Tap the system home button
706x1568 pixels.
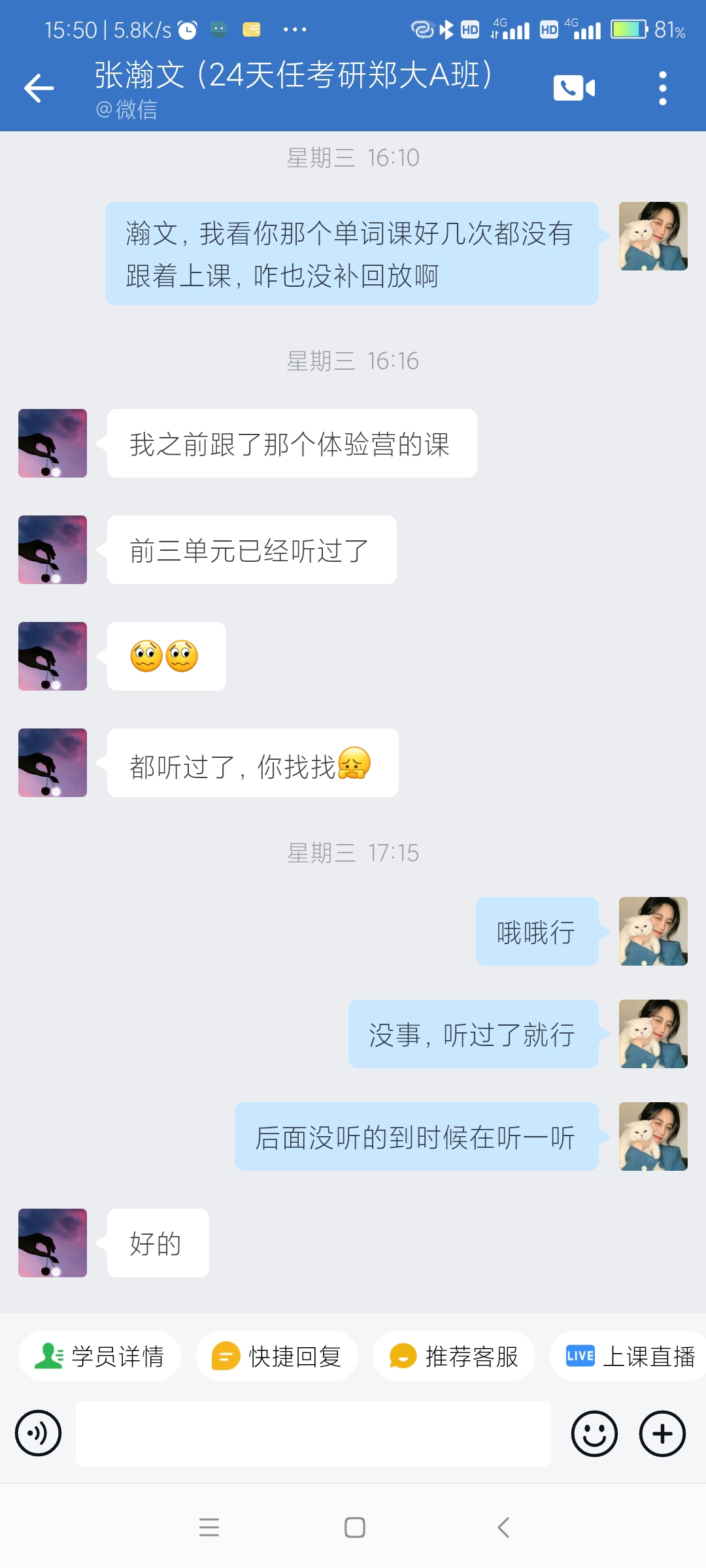(354, 1527)
